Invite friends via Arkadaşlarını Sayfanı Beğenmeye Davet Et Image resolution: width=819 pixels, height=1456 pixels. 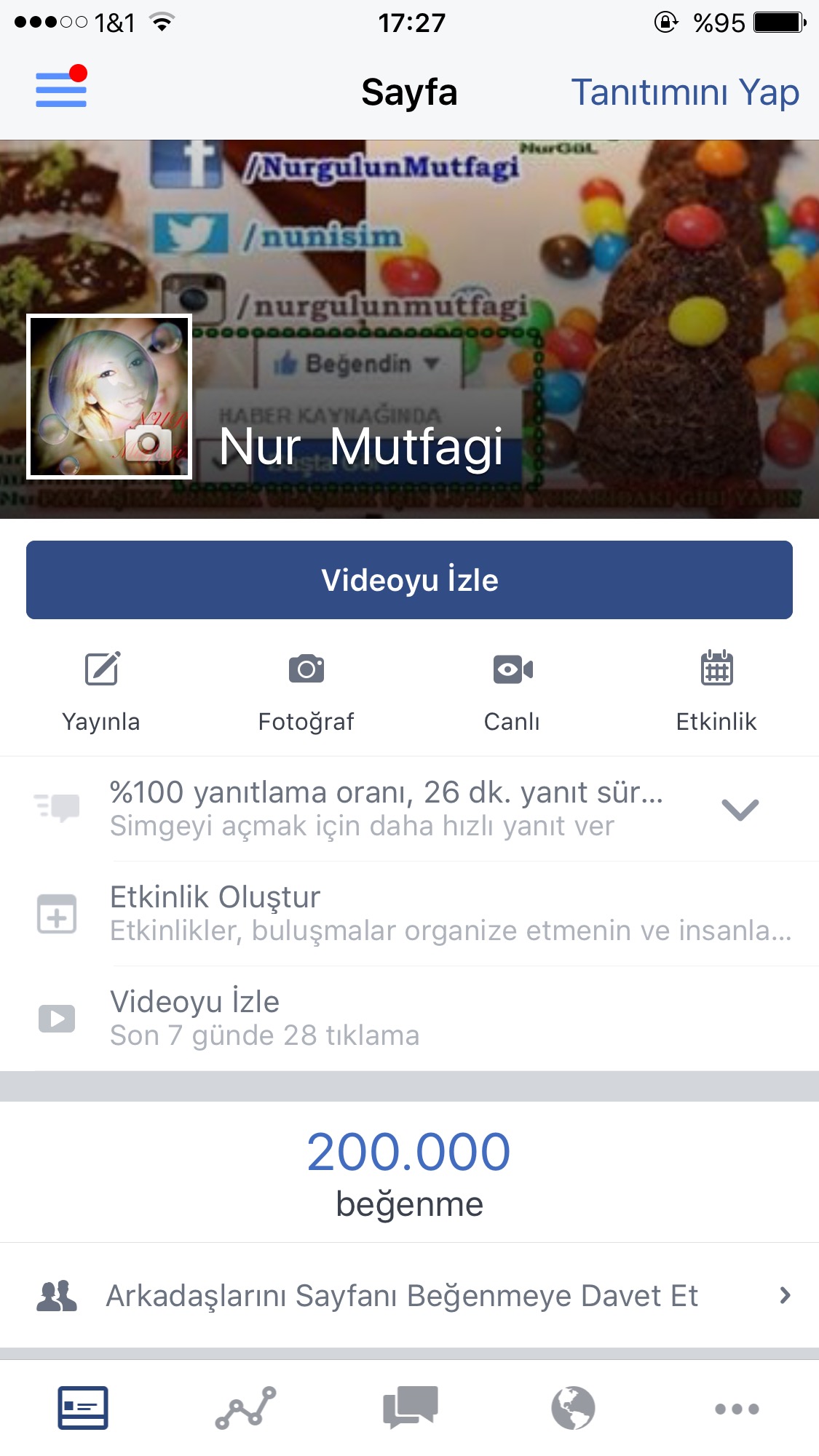[409, 1295]
